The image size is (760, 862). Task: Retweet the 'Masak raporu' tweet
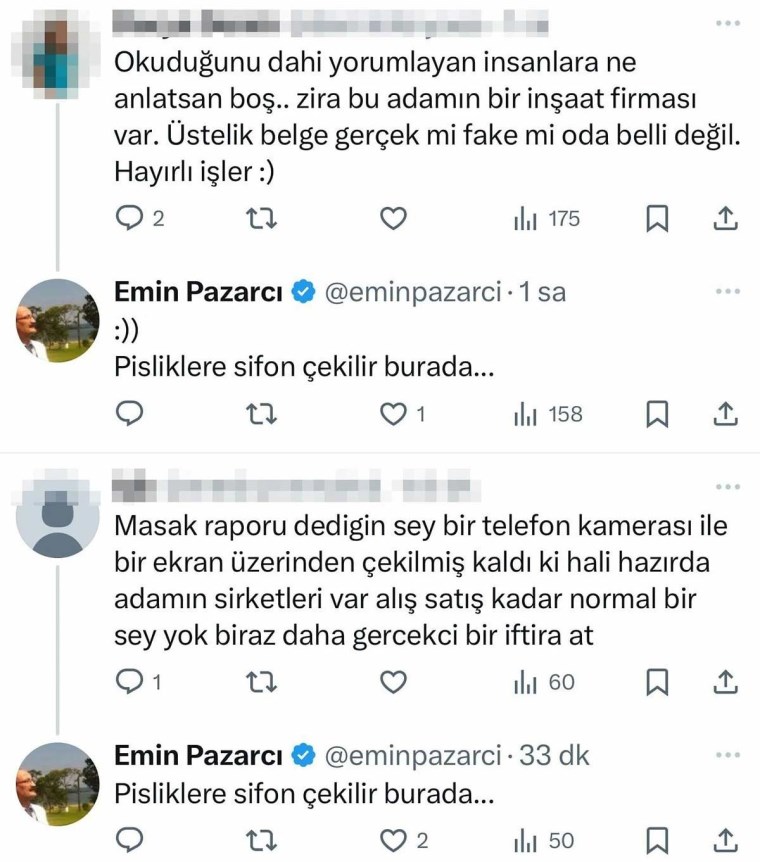[262, 682]
